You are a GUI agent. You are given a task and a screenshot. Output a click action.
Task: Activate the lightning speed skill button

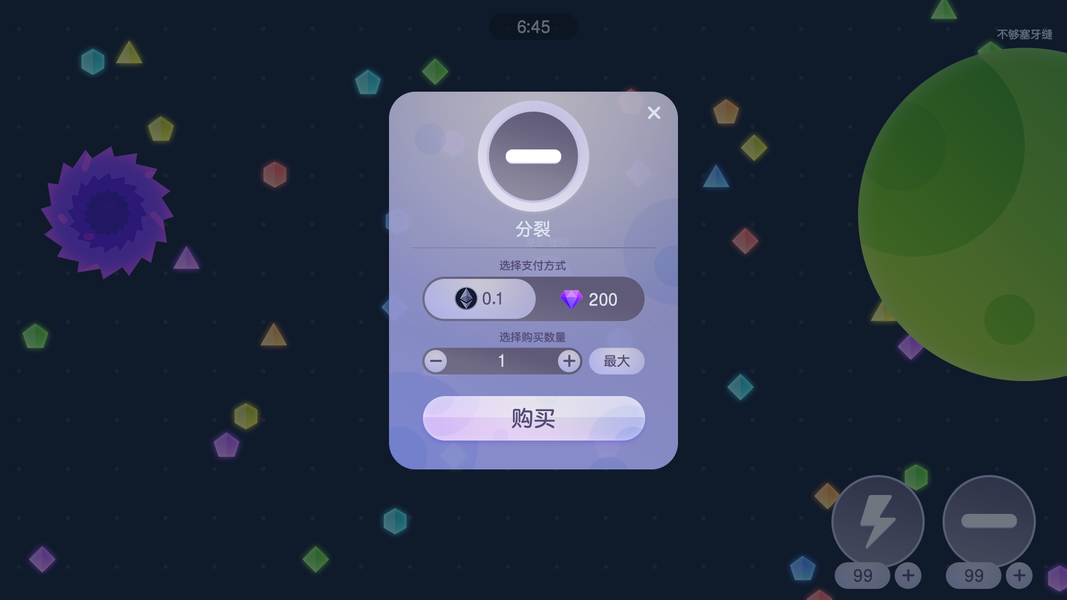click(x=878, y=521)
